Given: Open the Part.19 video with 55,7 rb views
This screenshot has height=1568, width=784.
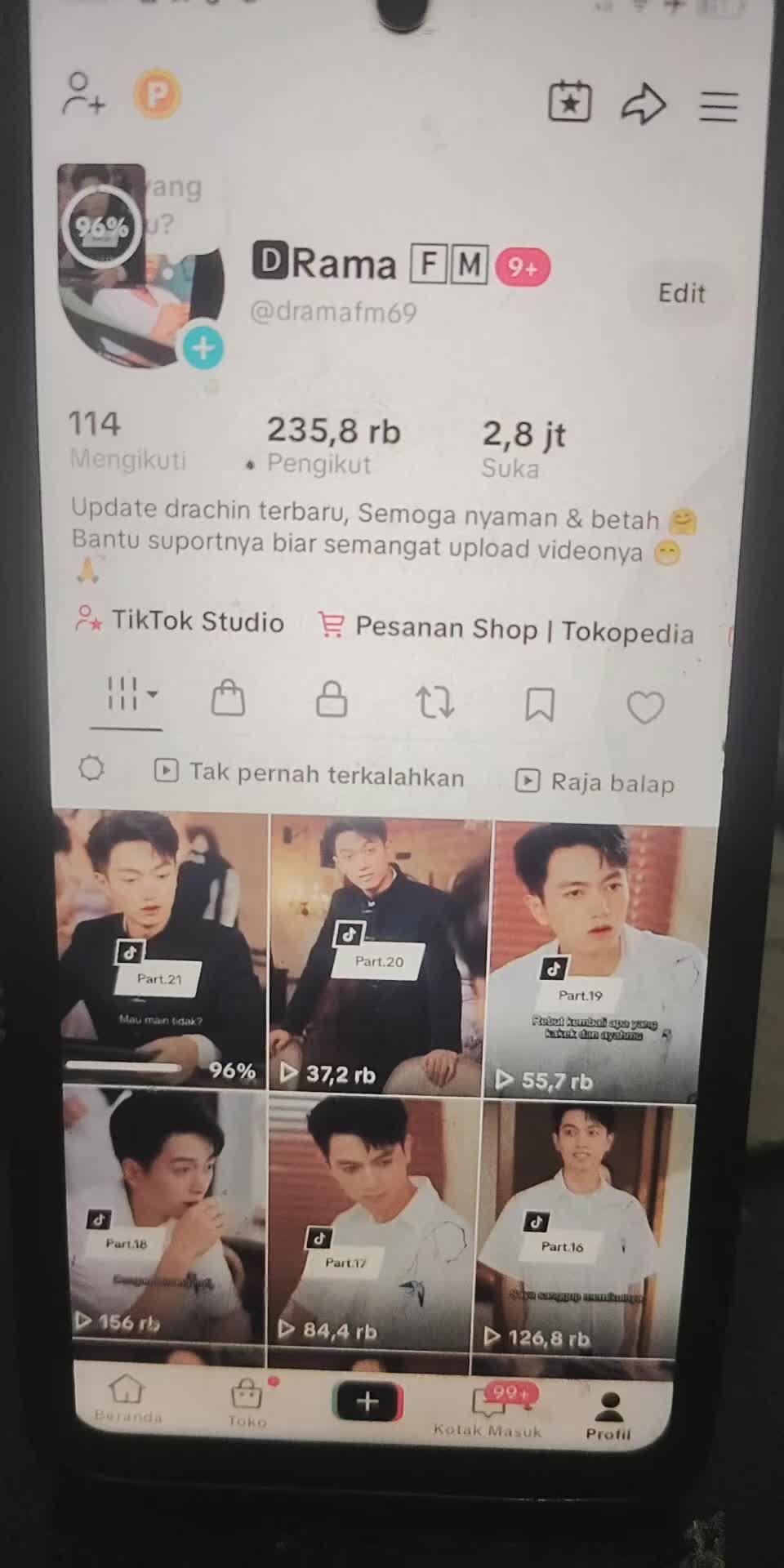Looking at the screenshot, I should point(595,964).
